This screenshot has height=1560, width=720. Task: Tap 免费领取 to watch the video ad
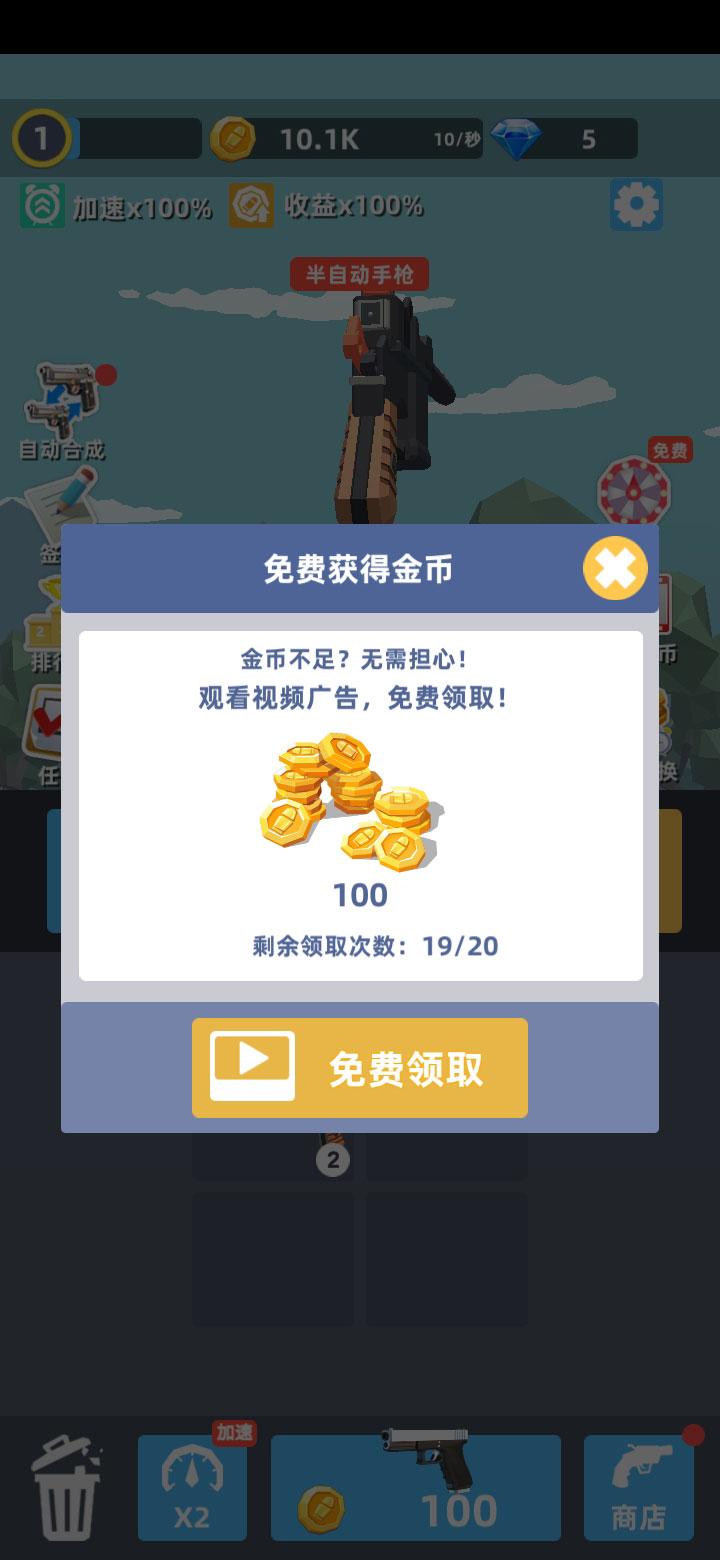(x=360, y=1068)
